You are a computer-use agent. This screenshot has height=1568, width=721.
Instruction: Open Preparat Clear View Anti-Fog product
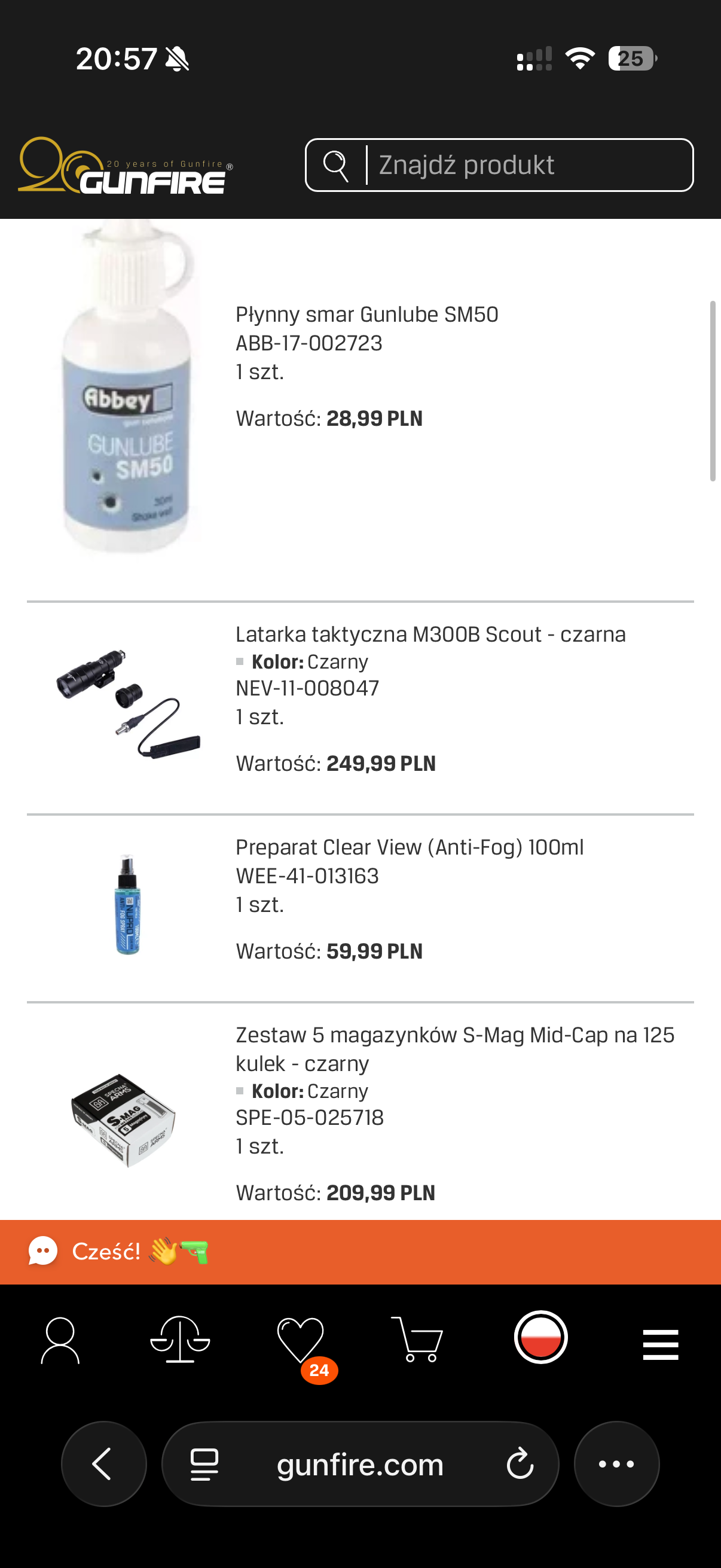(x=409, y=847)
